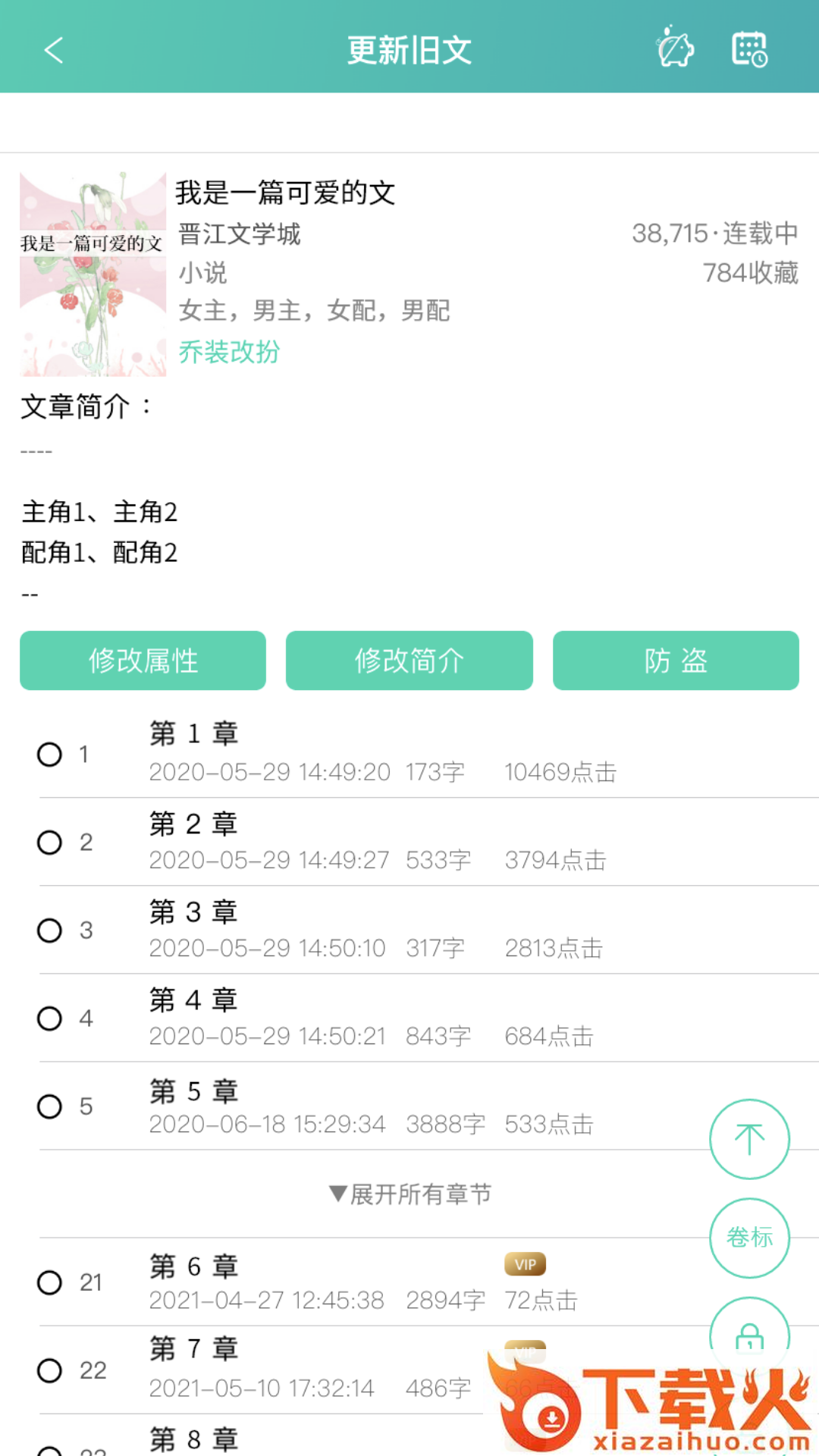Open the 防盗 settings button
819x1456 pixels.
point(676,661)
